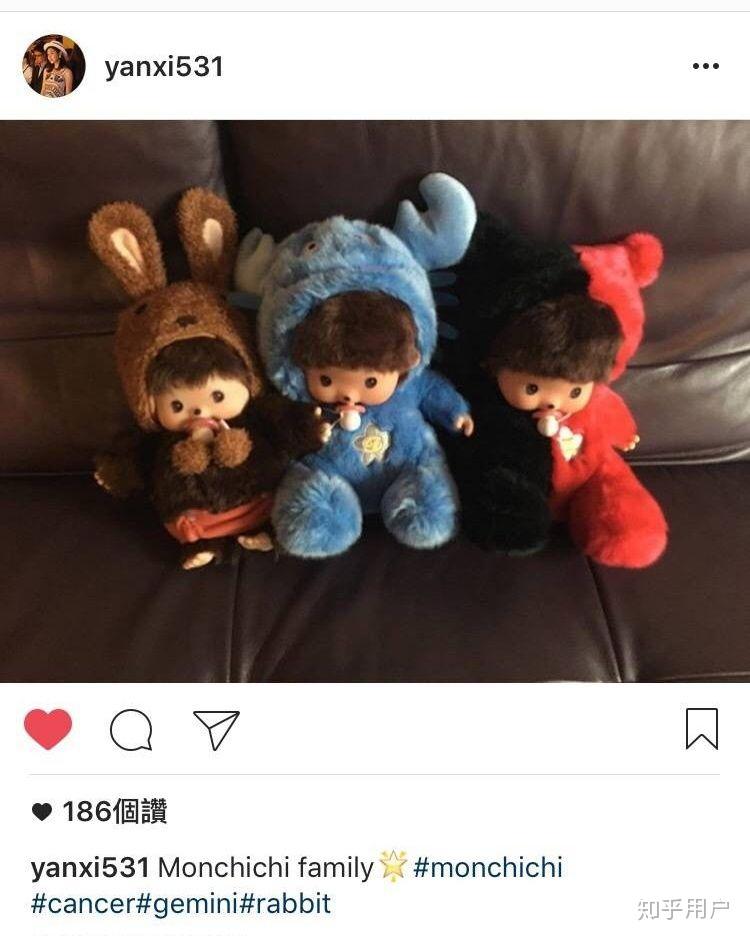Open the #gemini hashtag
This screenshot has height=936, width=750.
pos(188,904)
